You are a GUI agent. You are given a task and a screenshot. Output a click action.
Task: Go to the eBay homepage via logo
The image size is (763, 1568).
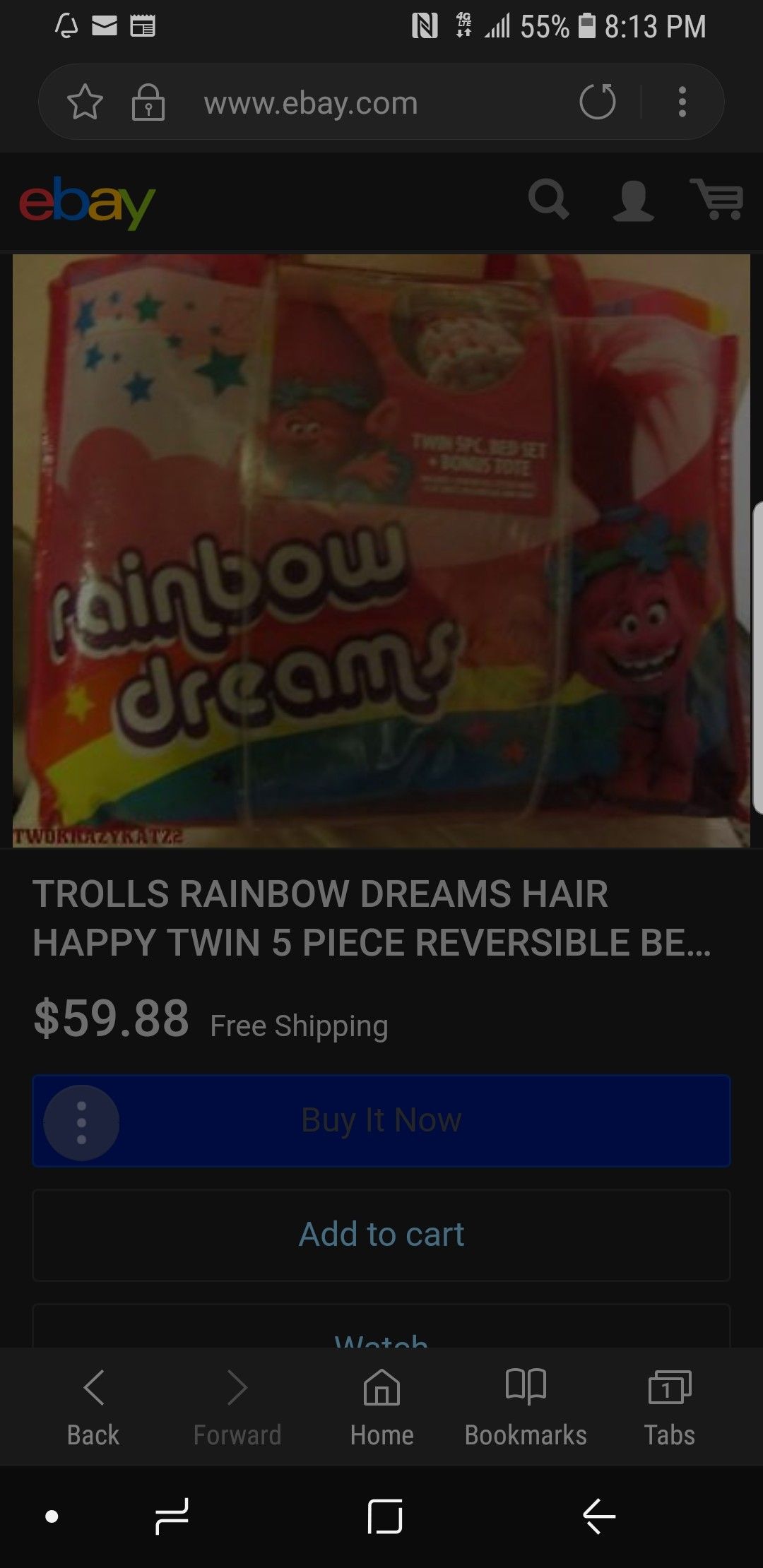[87, 203]
